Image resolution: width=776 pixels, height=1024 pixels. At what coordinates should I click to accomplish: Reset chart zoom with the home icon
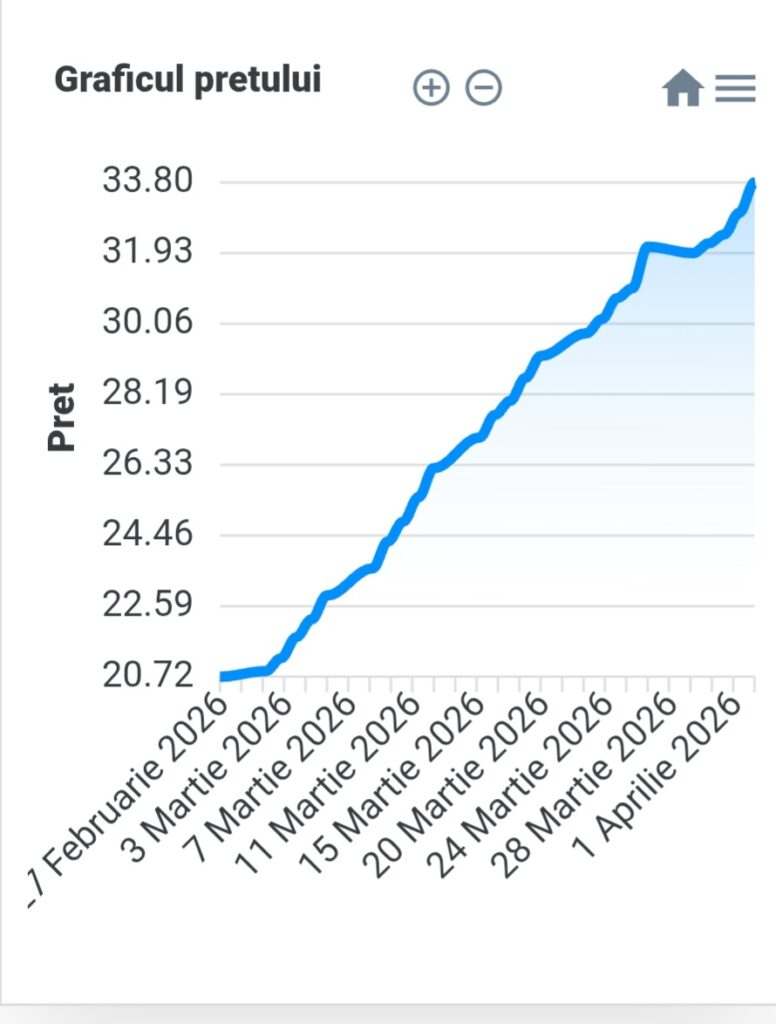pos(682,89)
